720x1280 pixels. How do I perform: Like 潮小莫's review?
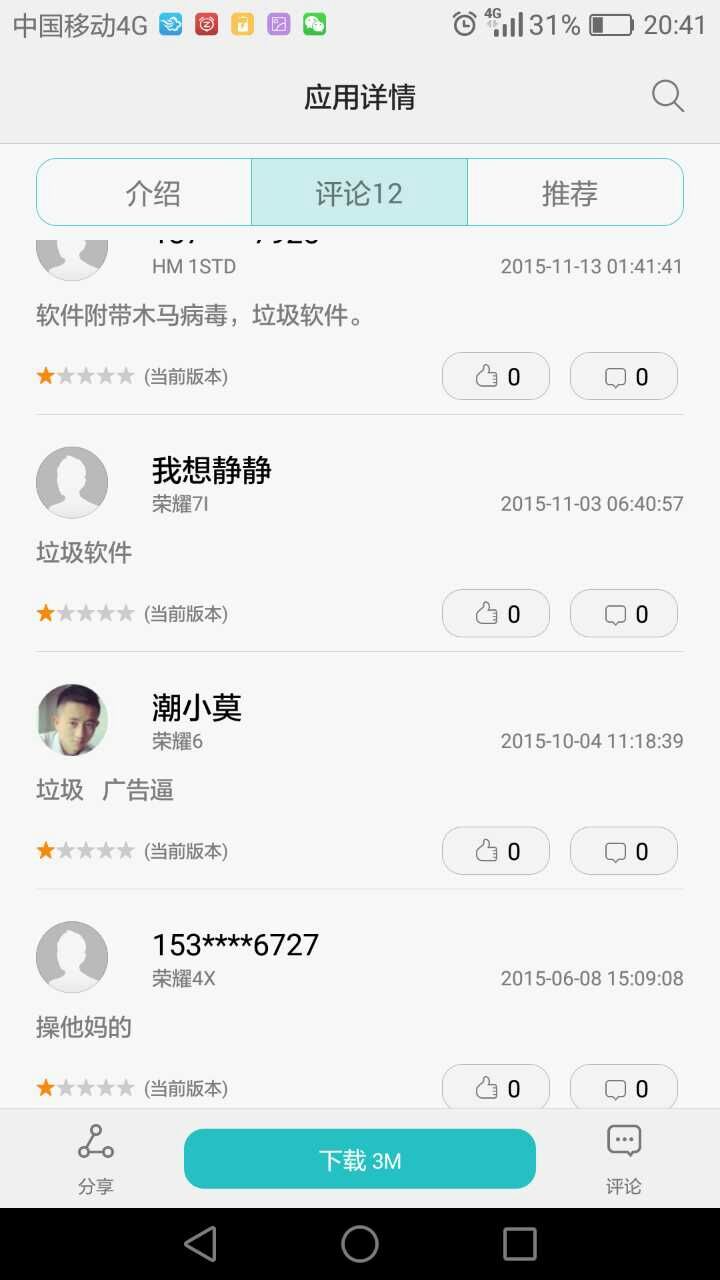[x=496, y=851]
